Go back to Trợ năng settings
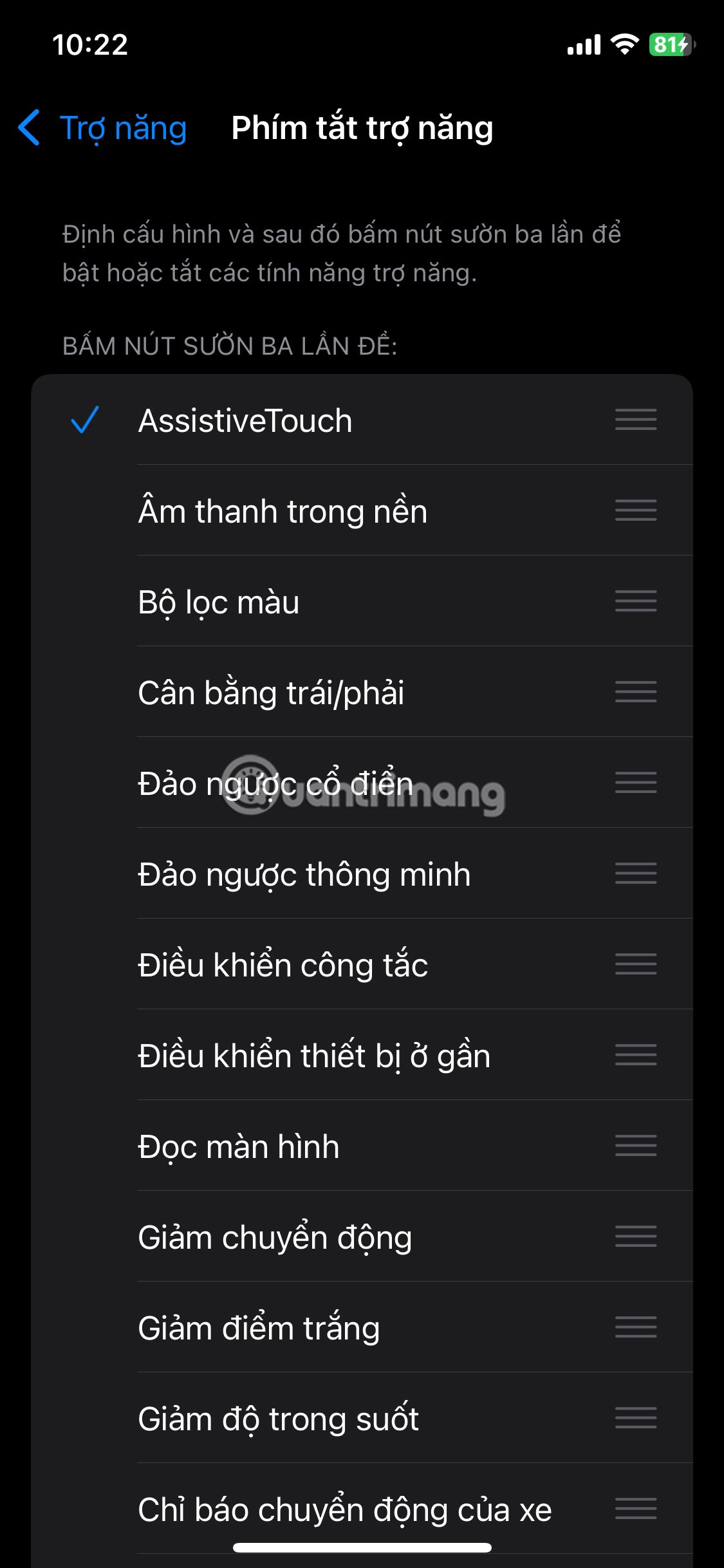This screenshot has width=724, height=1568. point(103,128)
